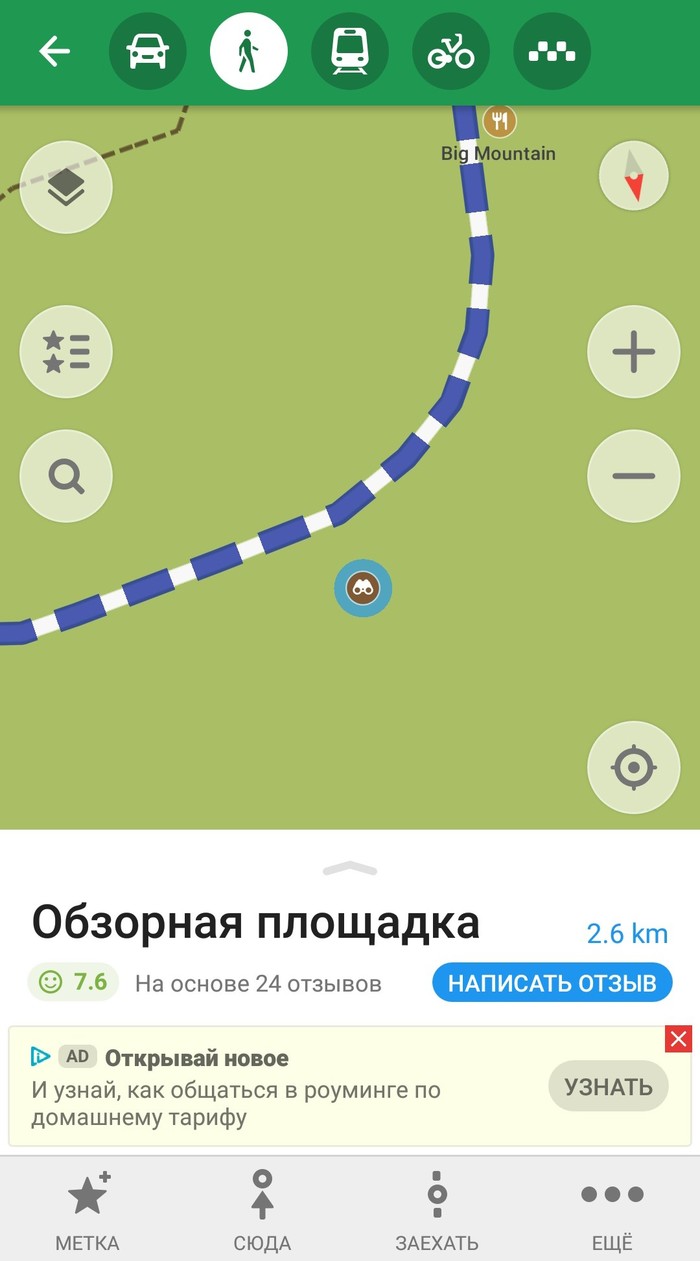This screenshot has width=700, height=1261.
Task: Open map layers button
Action: pos(66,187)
